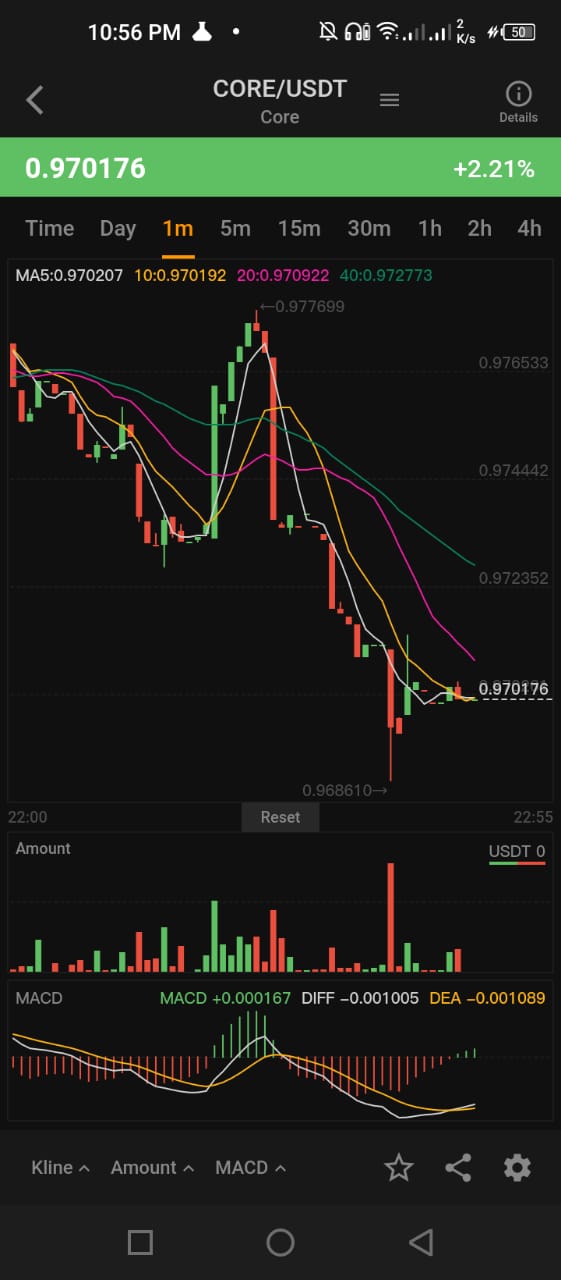
Task: Expand the MACD indicator dropdown
Action: click(x=251, y=1167)
